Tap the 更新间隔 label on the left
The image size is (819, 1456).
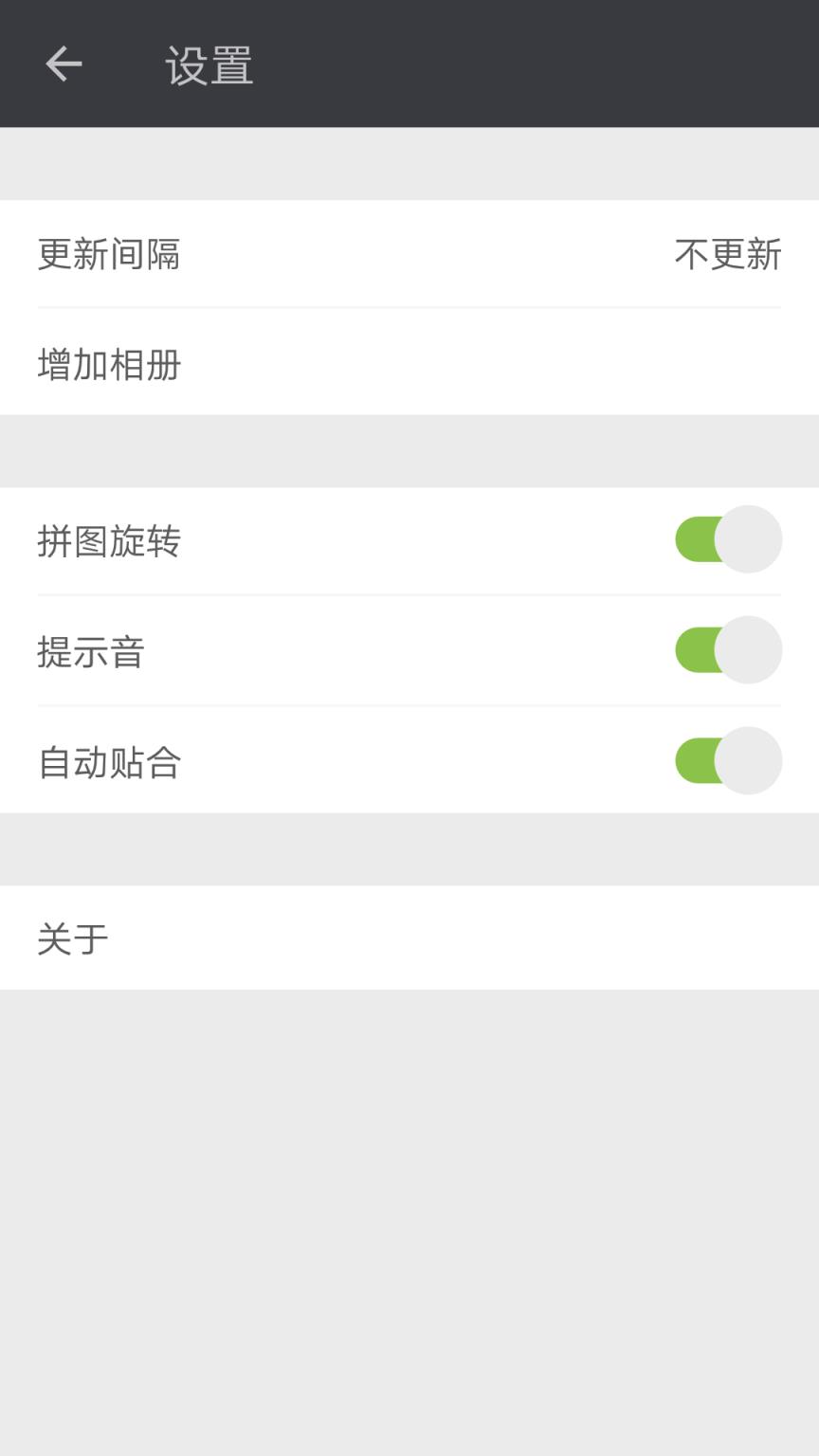pyautogui.click(x=110, y=254)
